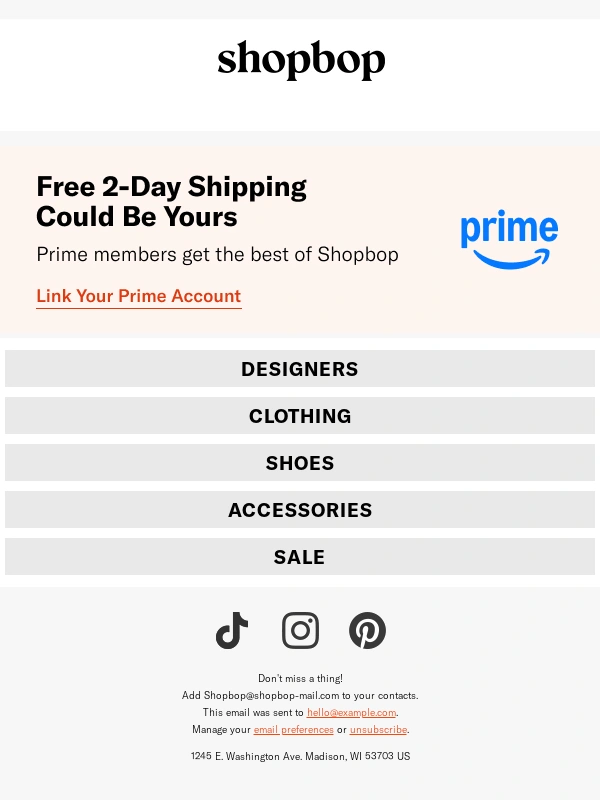
Task: Tap the hello@example.com email link
Action: (351, 713)
